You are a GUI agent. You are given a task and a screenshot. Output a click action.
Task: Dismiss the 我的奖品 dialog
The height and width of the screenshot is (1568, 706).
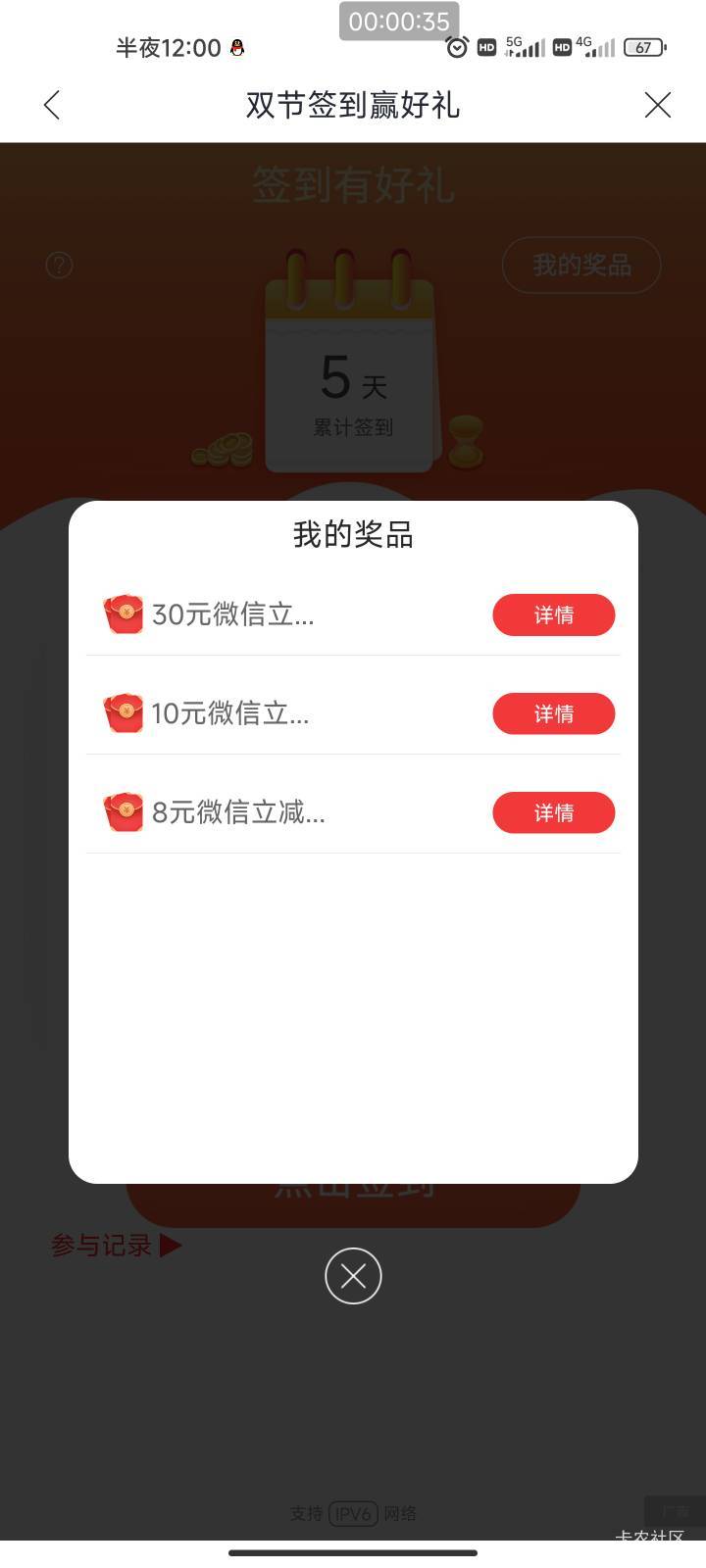coord(353,1276)
